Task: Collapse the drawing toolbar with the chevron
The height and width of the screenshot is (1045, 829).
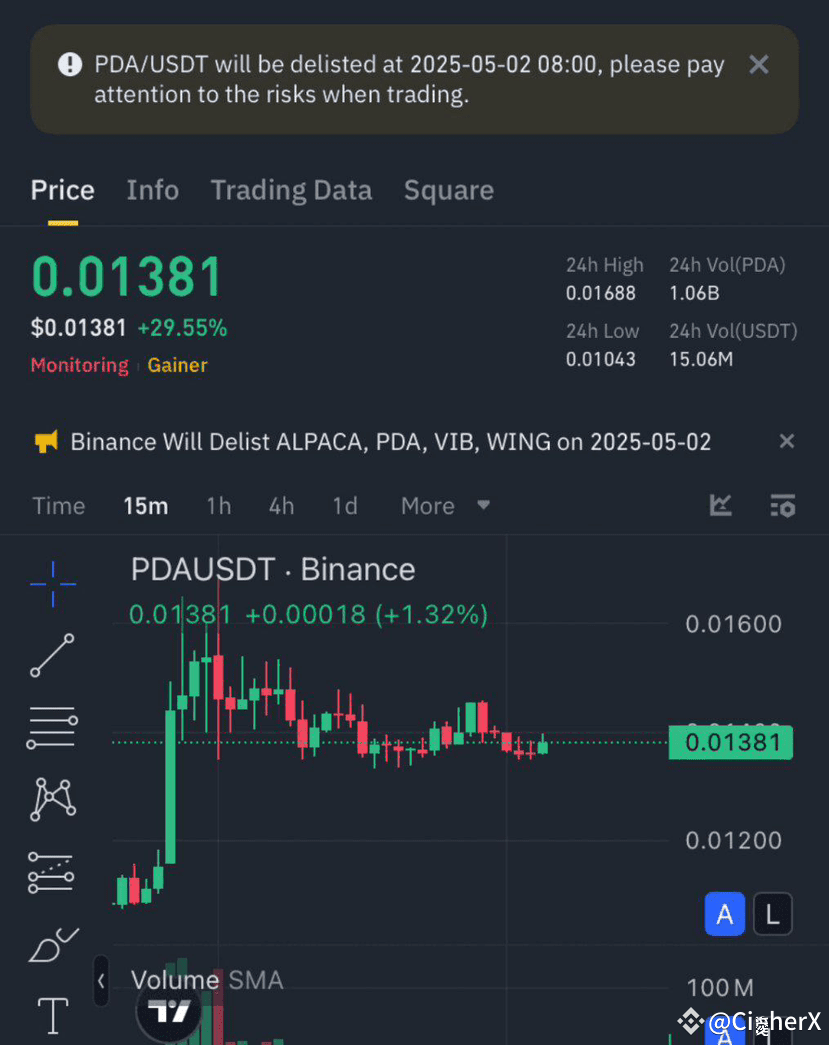Action: coord(100,981)
